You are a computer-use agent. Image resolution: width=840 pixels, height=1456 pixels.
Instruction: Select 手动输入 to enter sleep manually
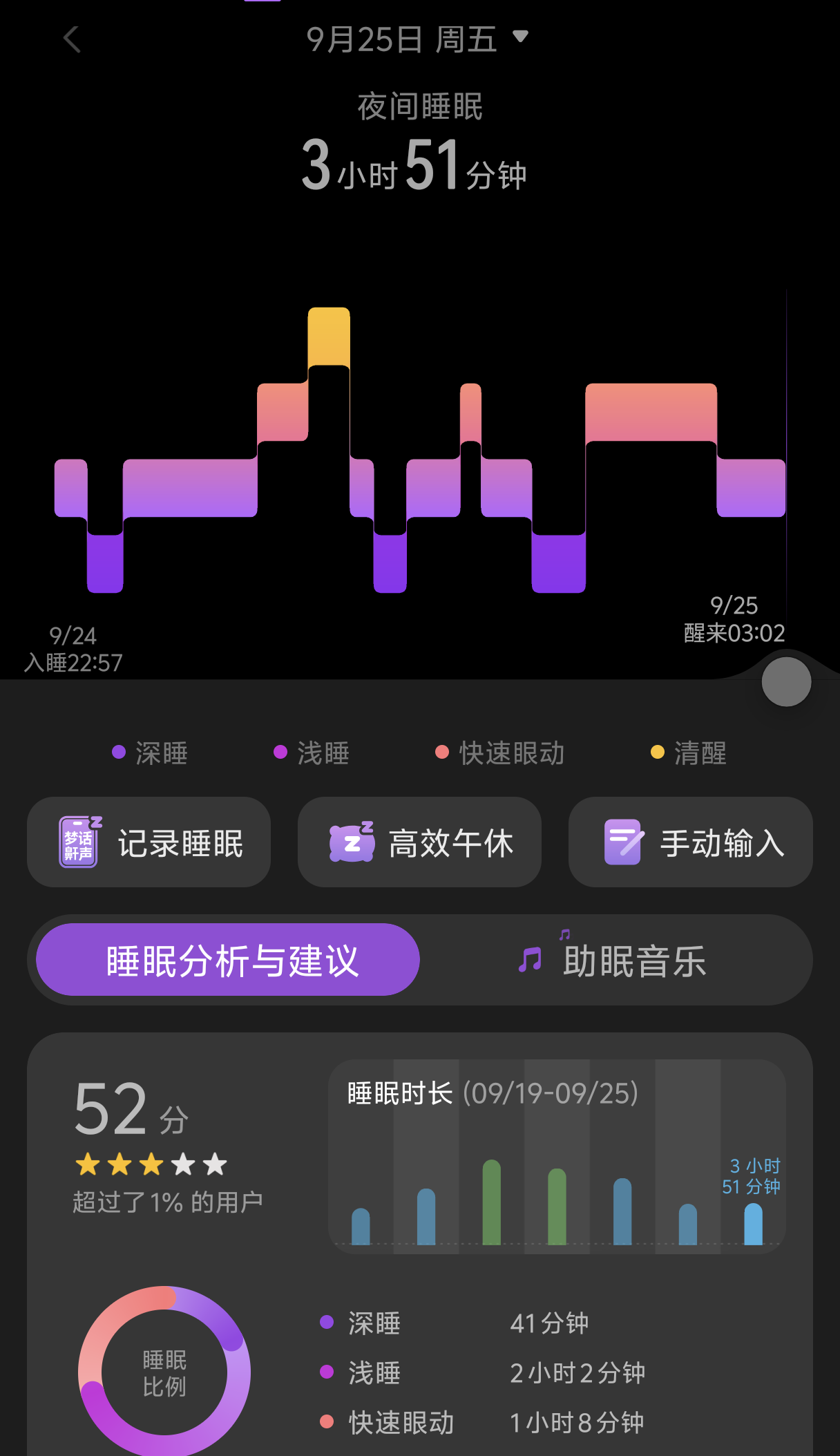point(690,842)
